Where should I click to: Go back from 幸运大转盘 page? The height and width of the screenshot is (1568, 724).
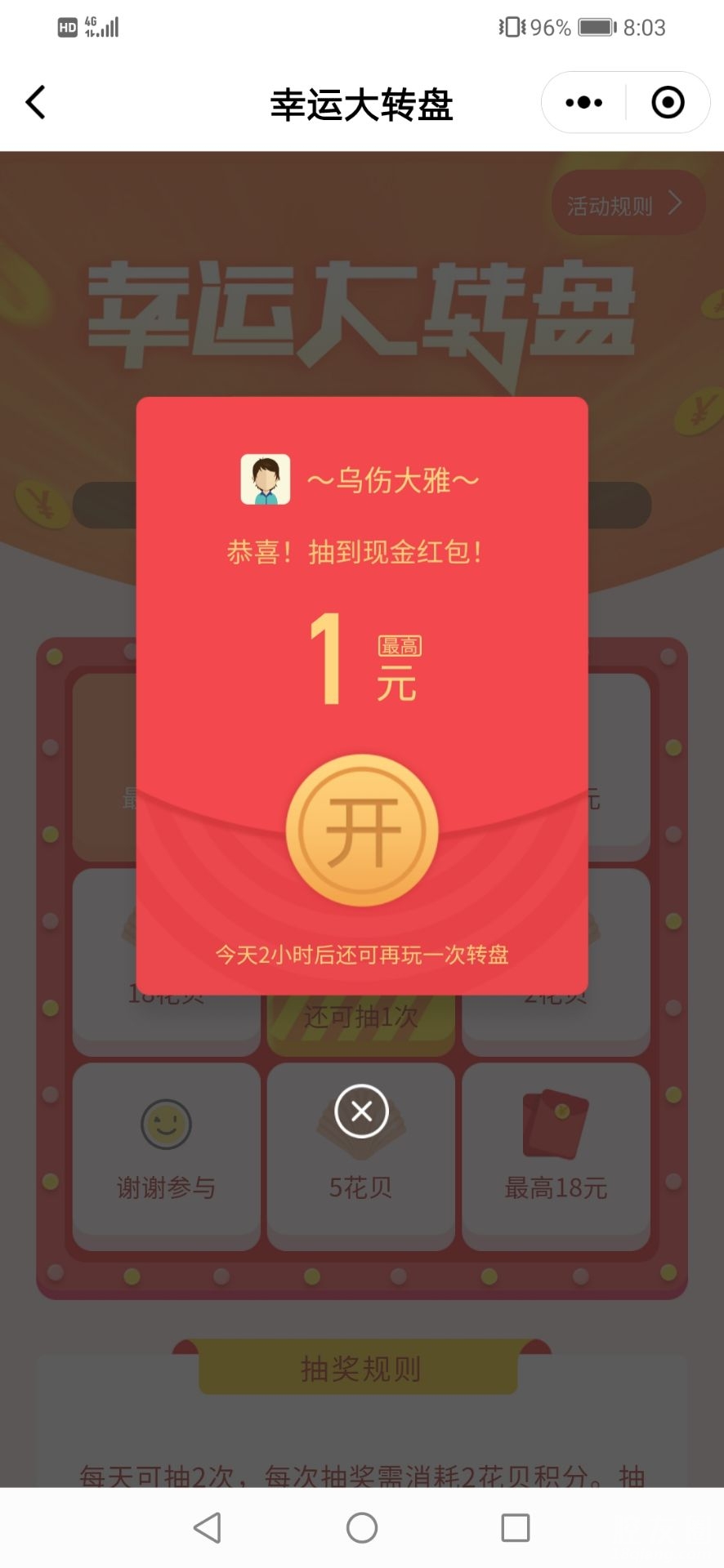(36, 103)
